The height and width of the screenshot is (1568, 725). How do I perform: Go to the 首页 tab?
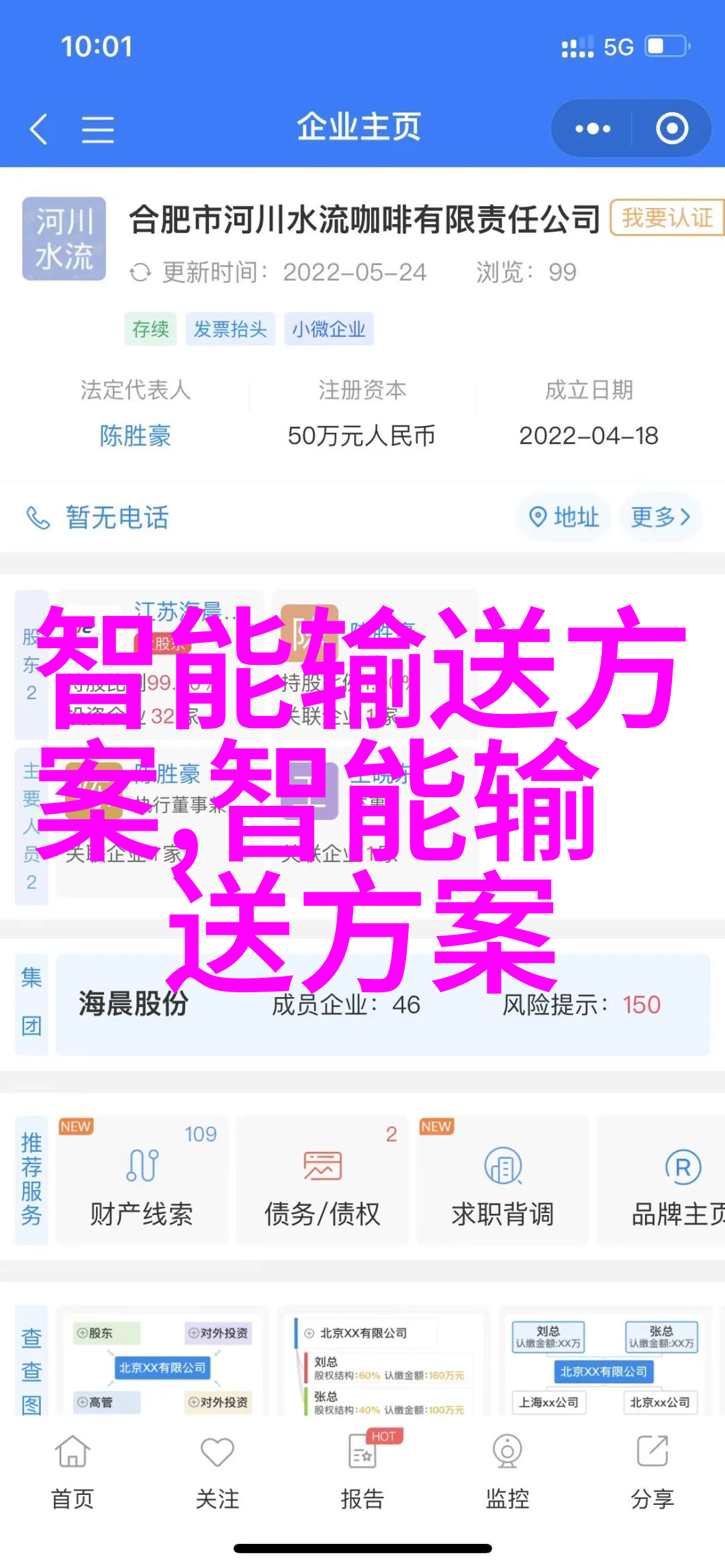pos(72,1471)
